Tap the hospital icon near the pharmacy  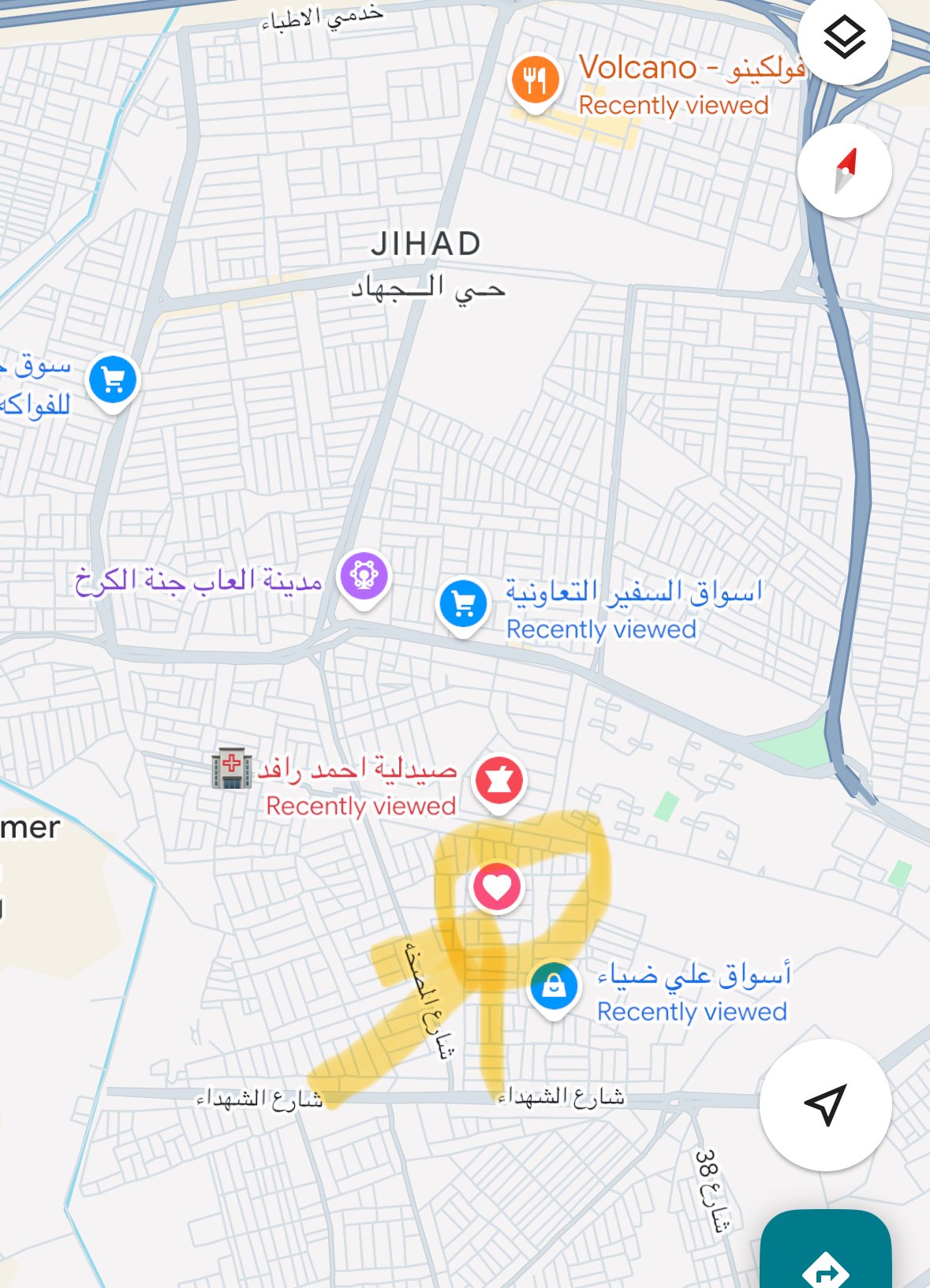[x=231, y=768]
